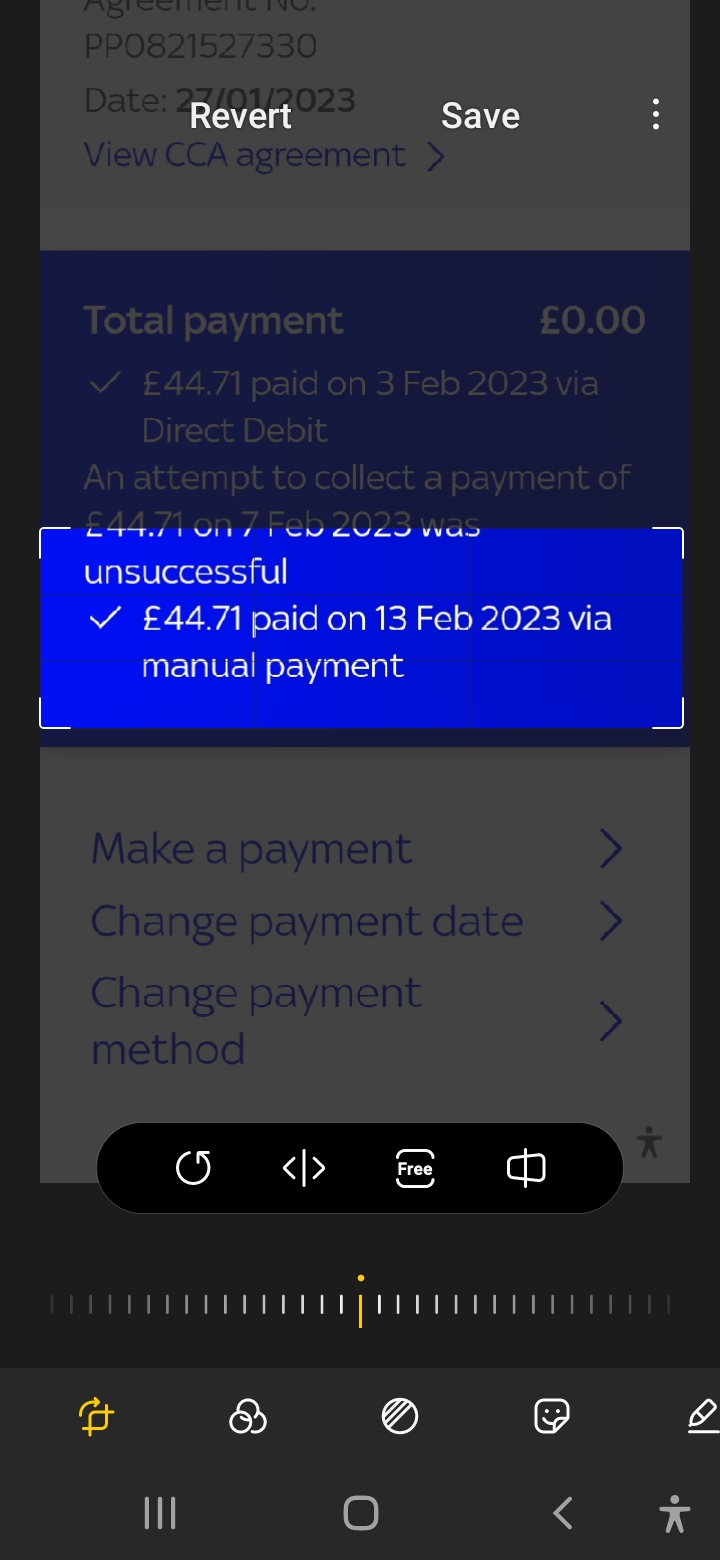The width and height of the screenshot is (720, 1560).
Task: Flip the image horizontally
Action: pos(304,1168)
